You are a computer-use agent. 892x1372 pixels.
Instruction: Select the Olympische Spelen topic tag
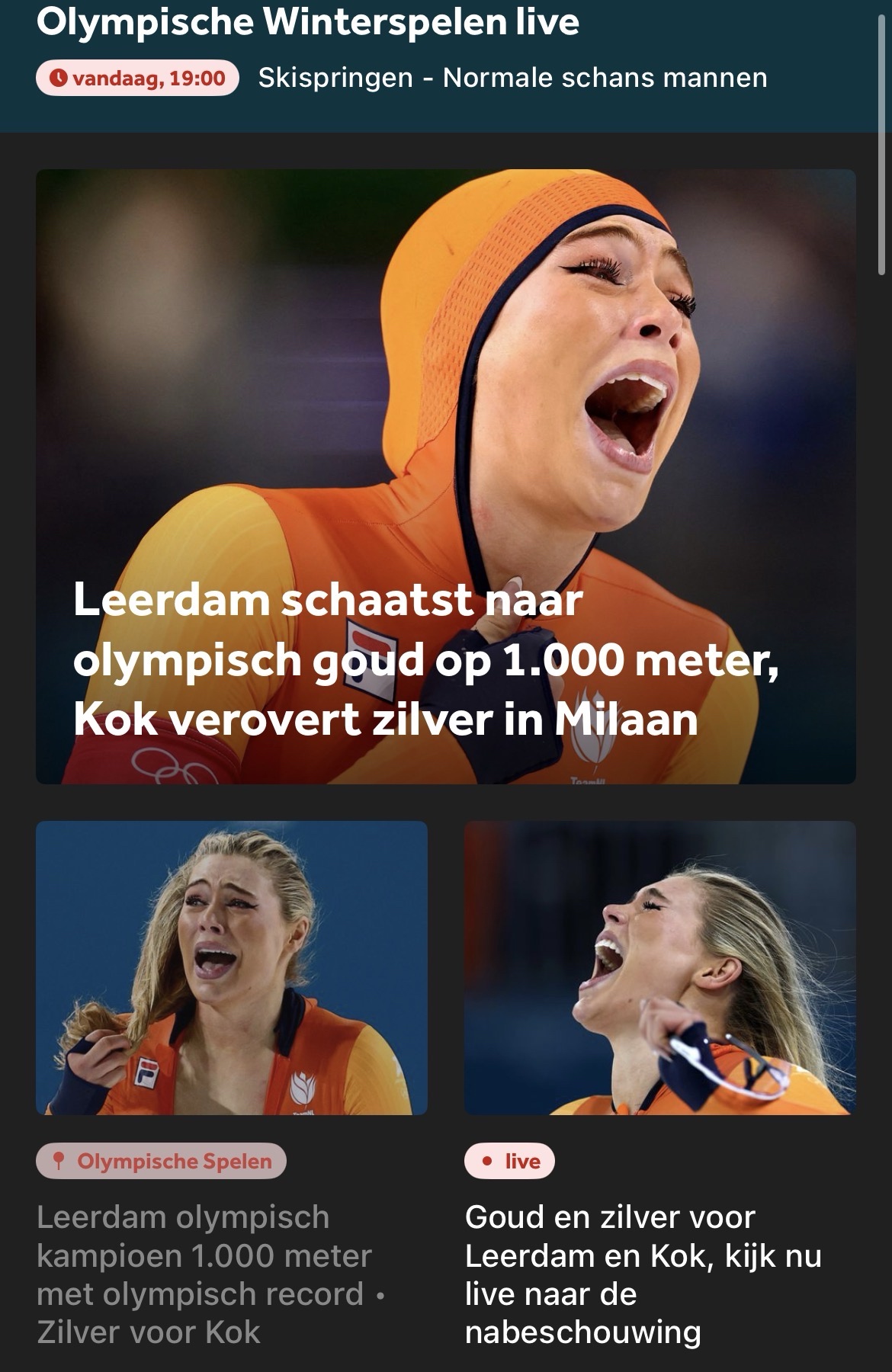162,1161
